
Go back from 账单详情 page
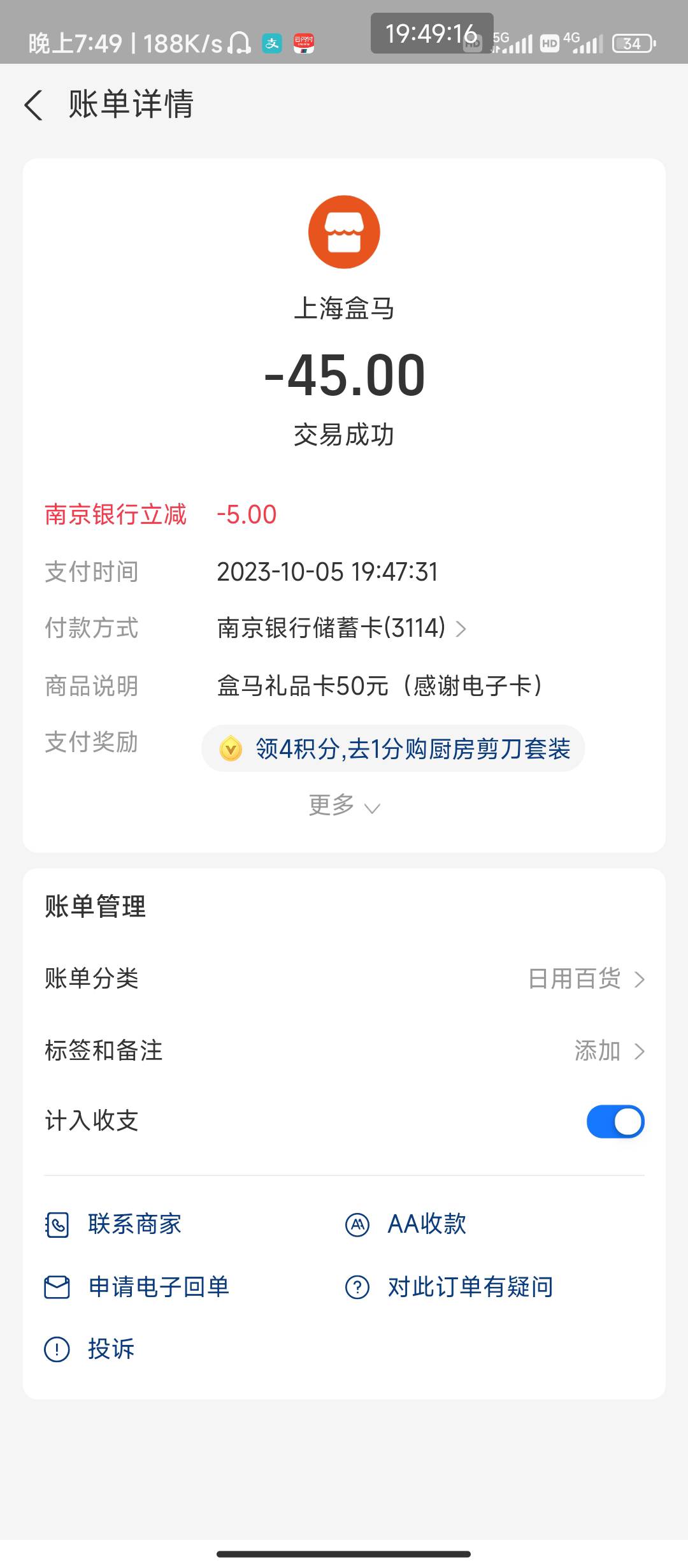[x=33, y=105]
